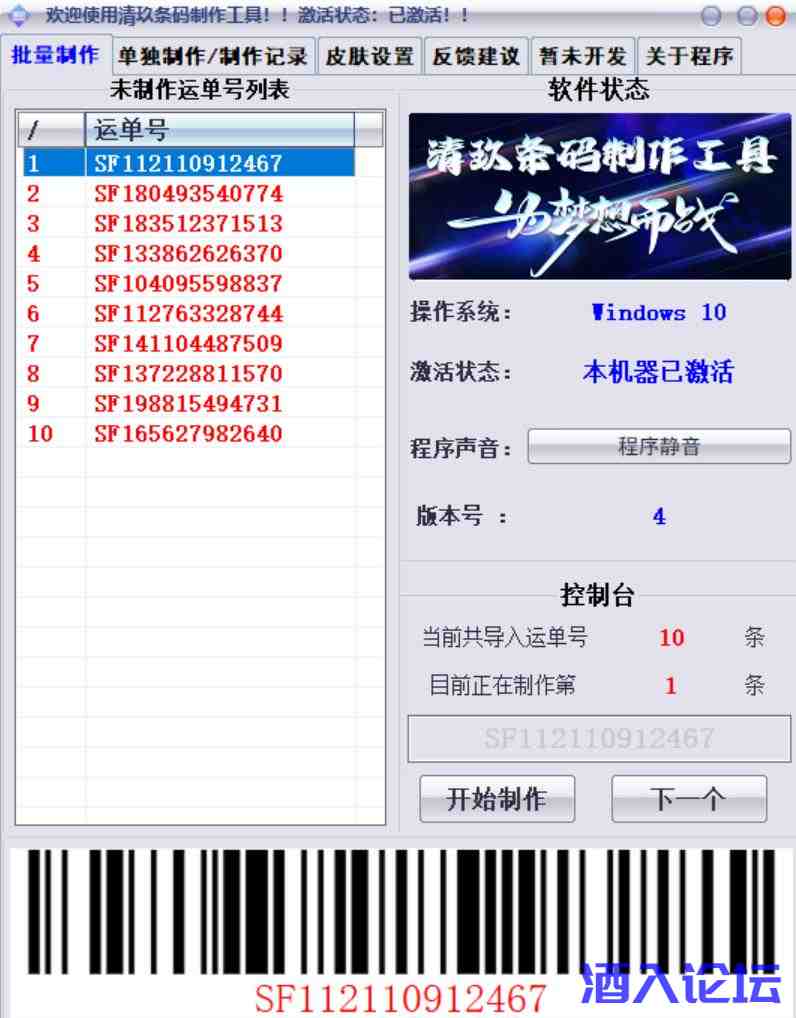Viewport: 796px width, 1018px height.
Task: Select waybill SF141104487509 row
Action: [x=188, y=343]
